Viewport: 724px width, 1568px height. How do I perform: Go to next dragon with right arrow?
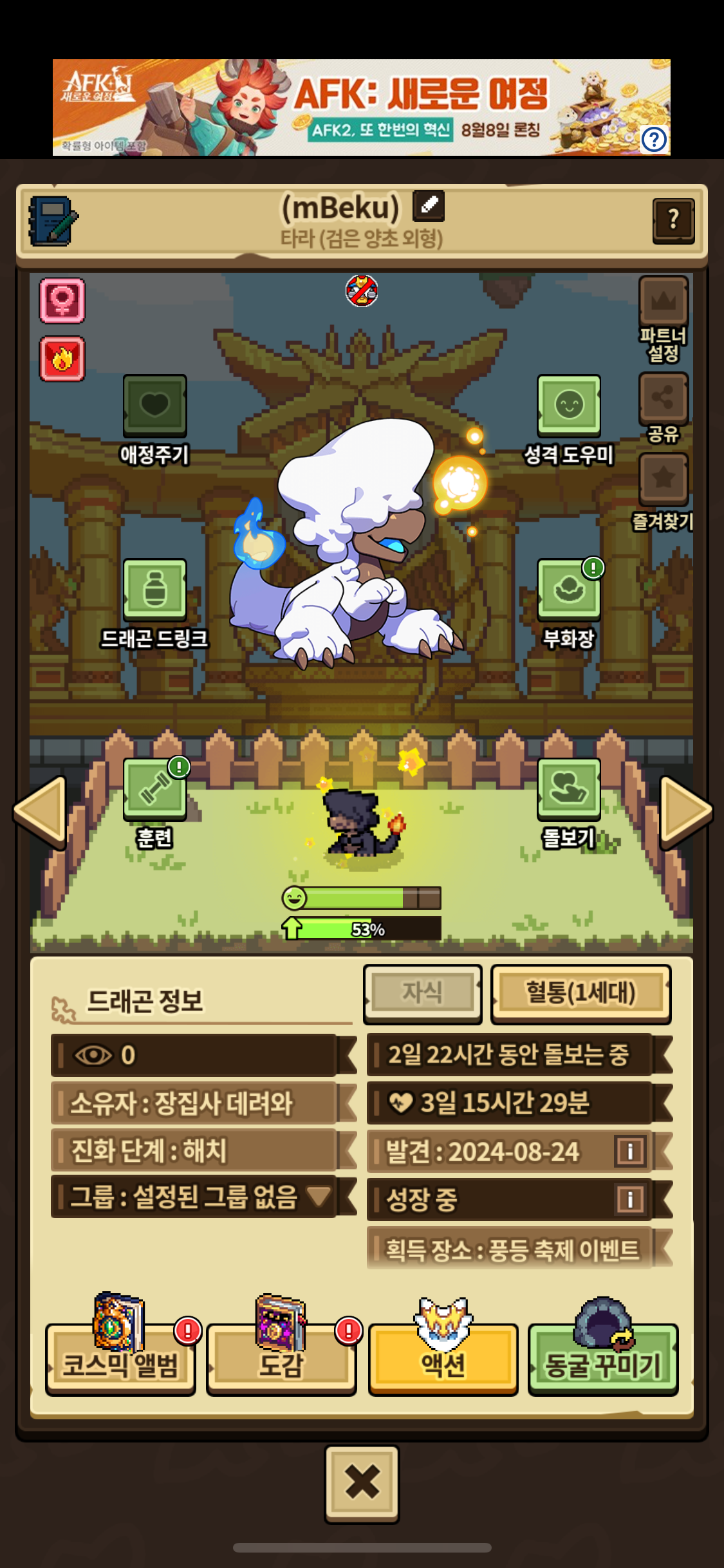click(685, 811)
